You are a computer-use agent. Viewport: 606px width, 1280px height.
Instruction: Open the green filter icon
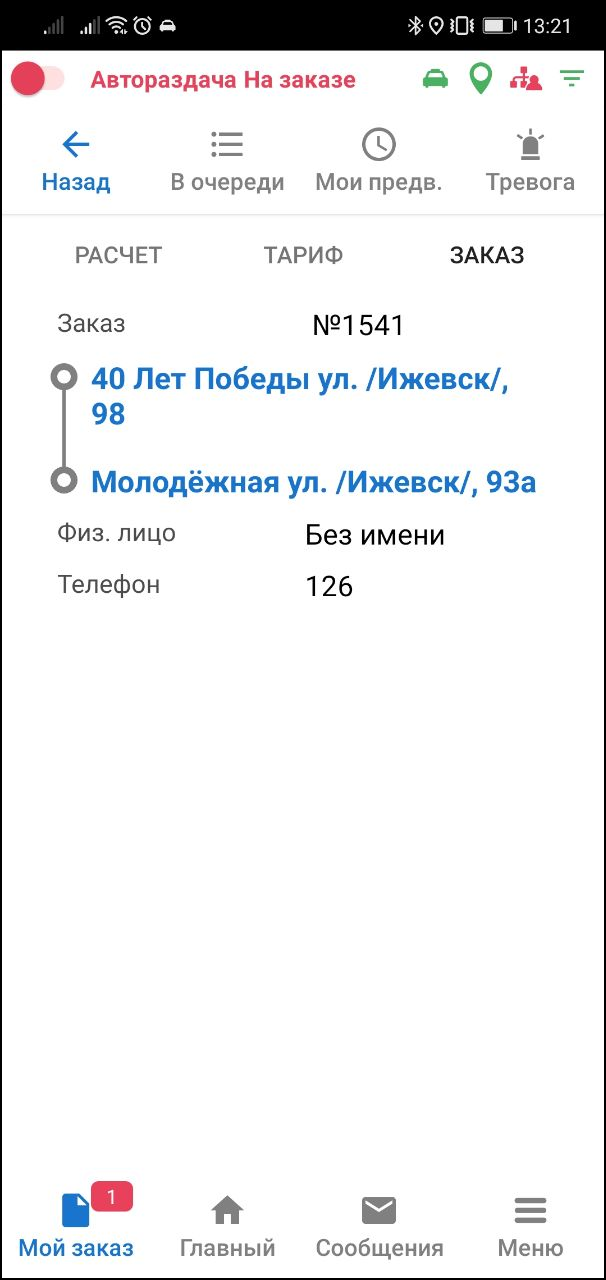point(571,79)
